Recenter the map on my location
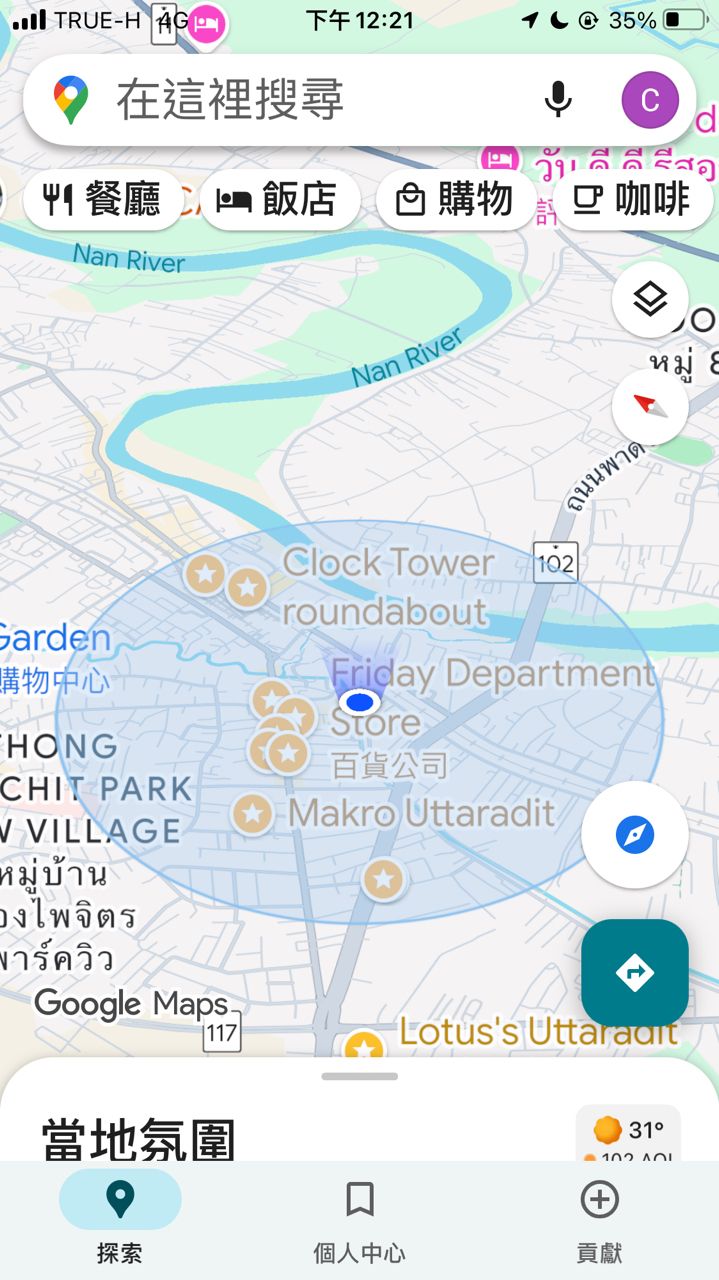This screenshot has height=1280, width=719. (635, 834)
